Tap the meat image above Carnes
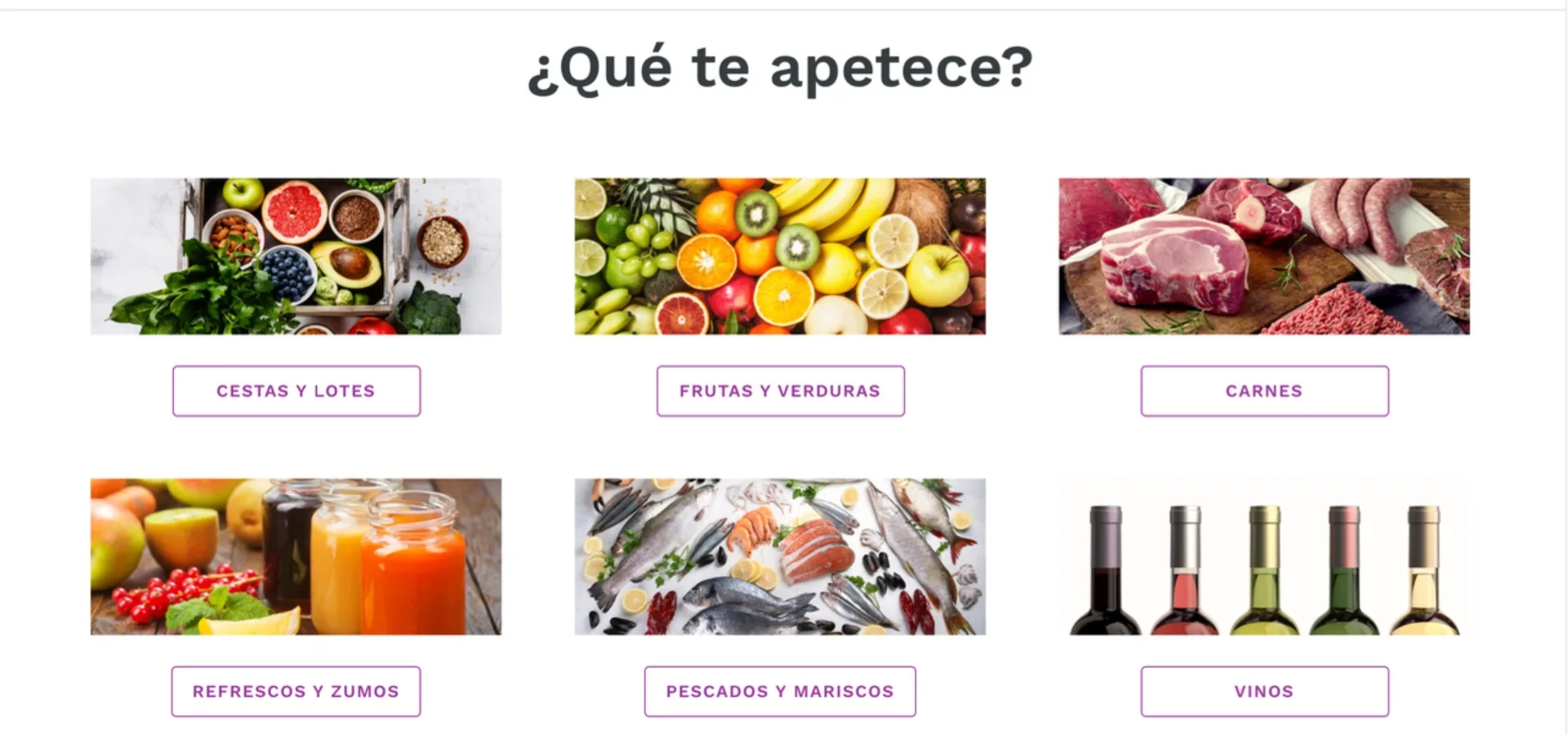1568x735 pixels. pyautogui.click(x=1264, y=256)
